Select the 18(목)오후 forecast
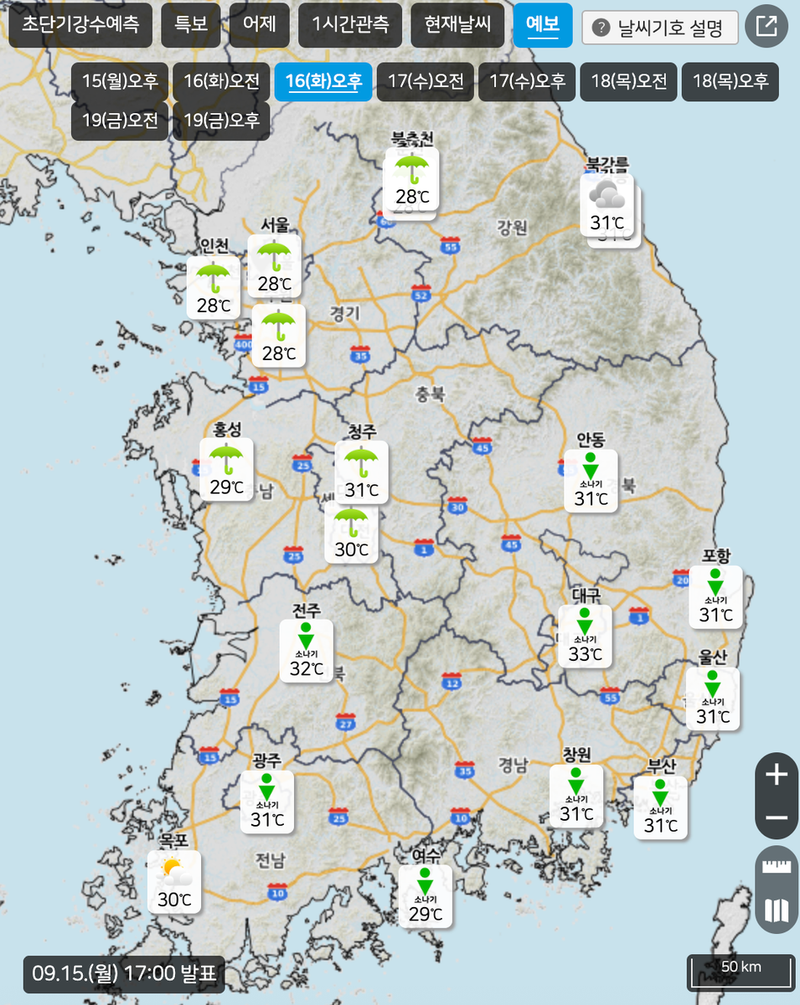 [730, 82]
